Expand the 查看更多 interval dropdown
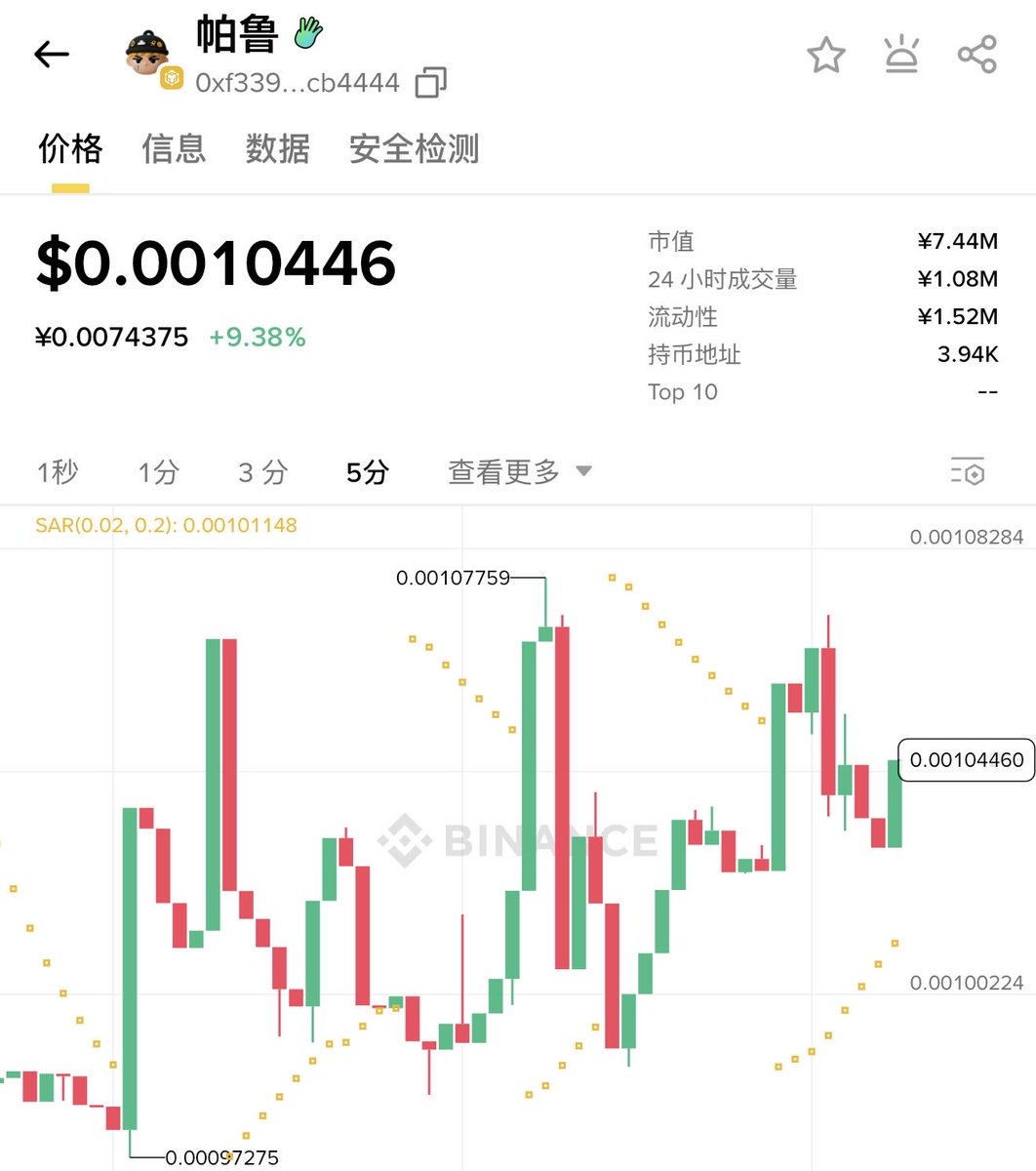1036x1171 pixels. [519, 472]
